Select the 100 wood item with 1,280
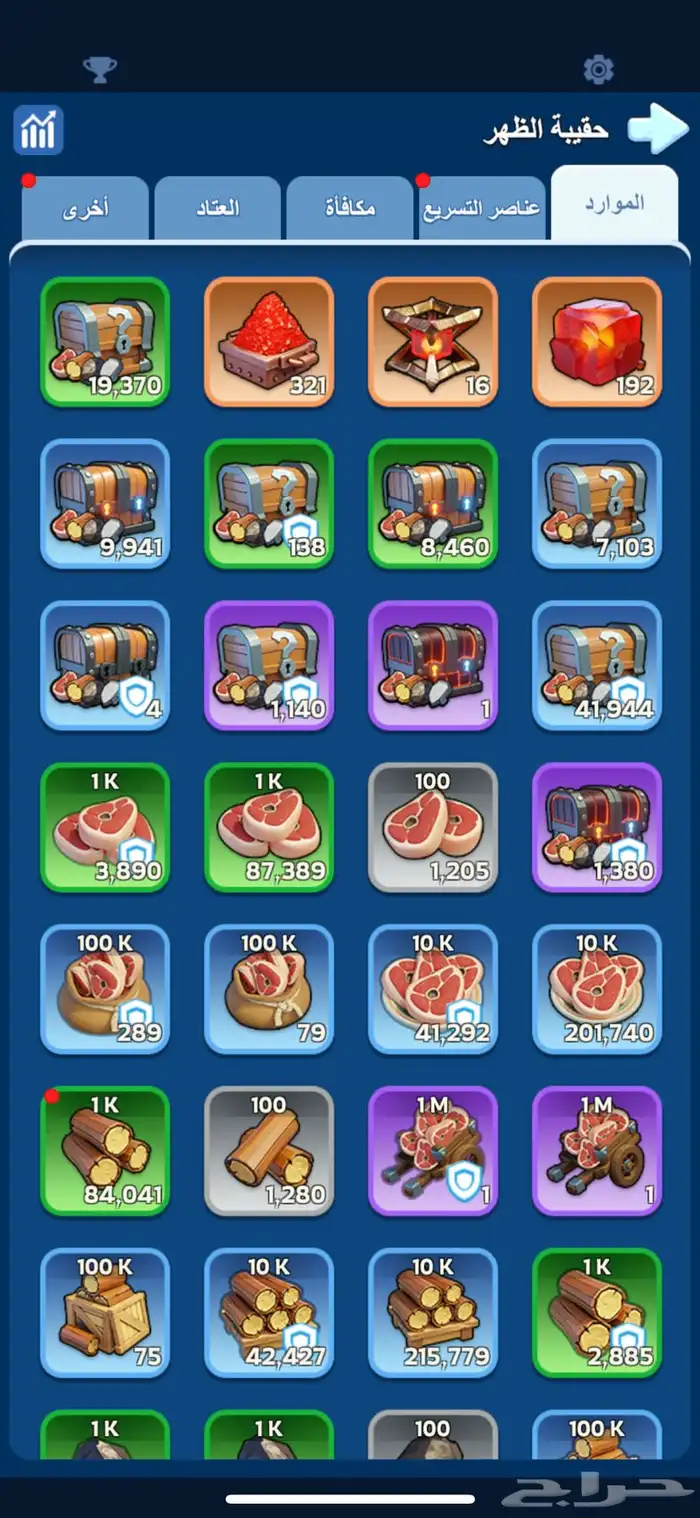Viewport: 700px width, 1518px height. (x=269, y=1150)
